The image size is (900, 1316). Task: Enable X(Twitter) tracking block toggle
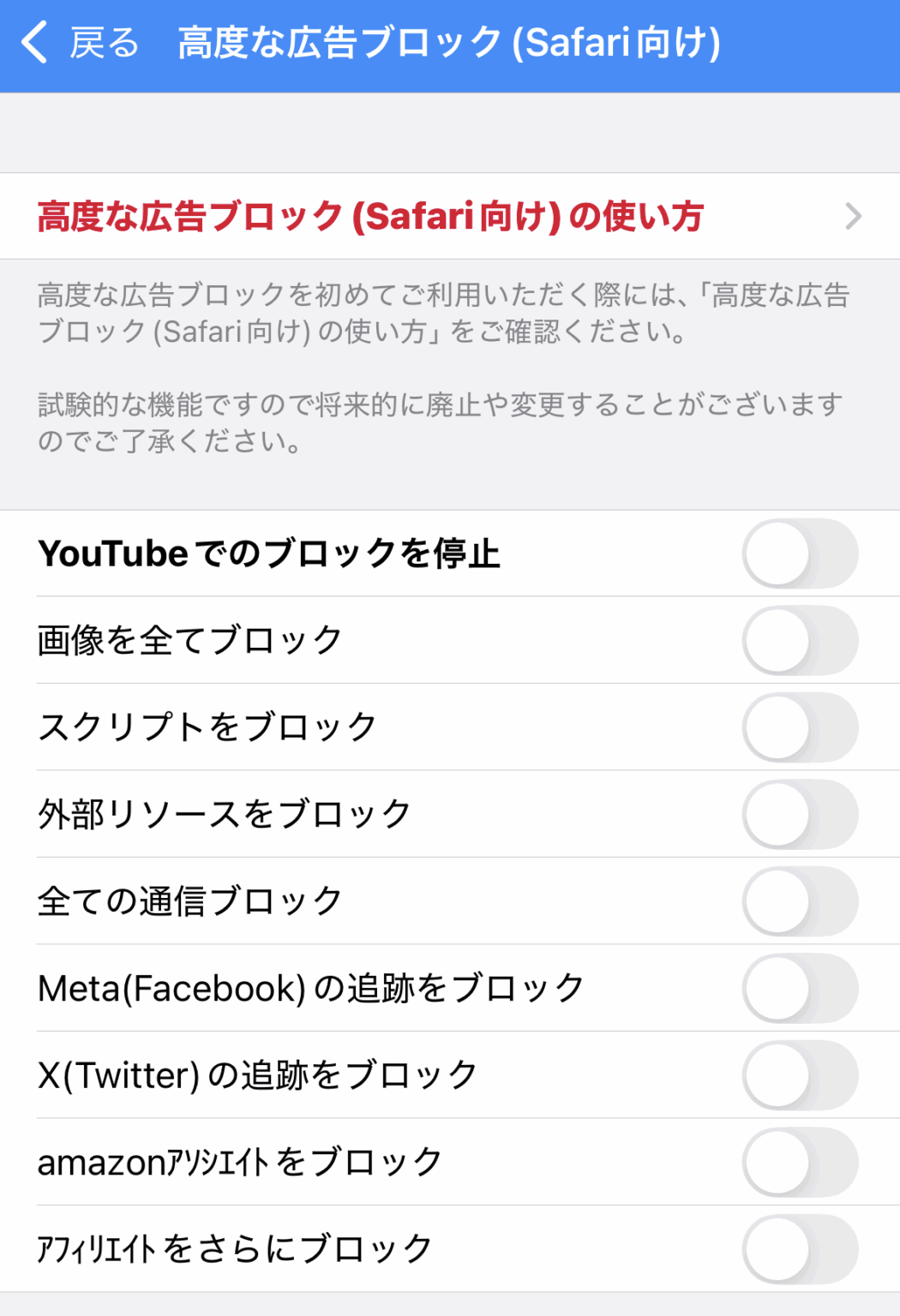[x=799, y=1075]
